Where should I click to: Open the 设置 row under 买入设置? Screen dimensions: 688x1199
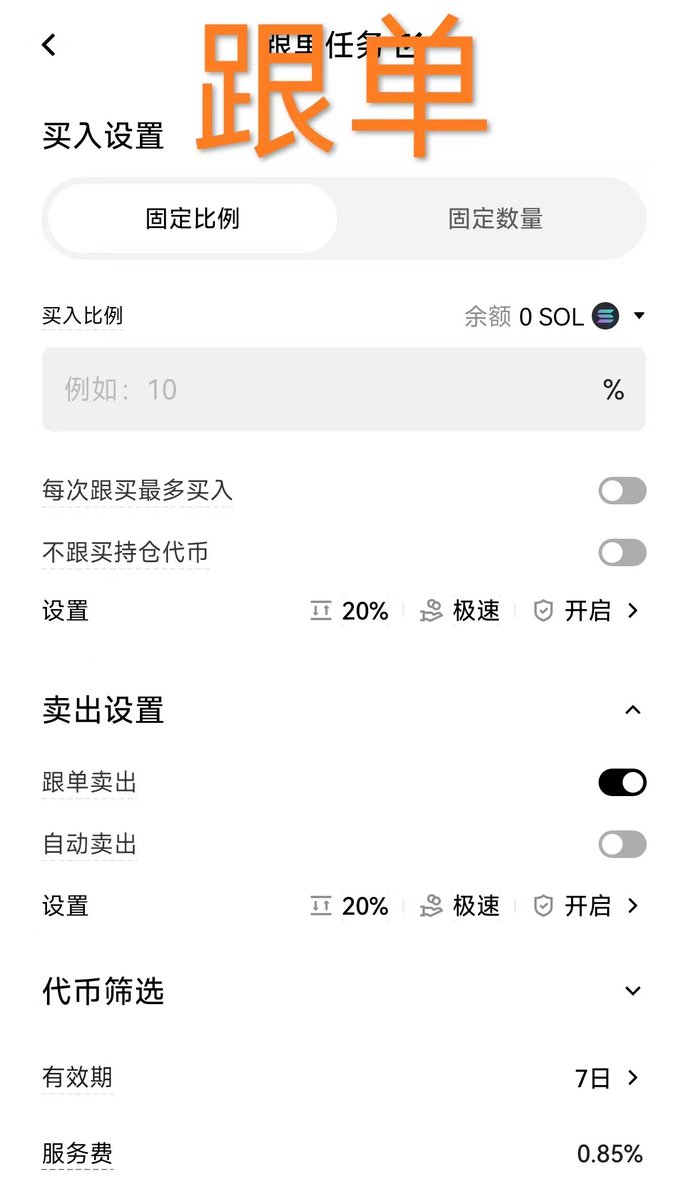pos(631,611)
